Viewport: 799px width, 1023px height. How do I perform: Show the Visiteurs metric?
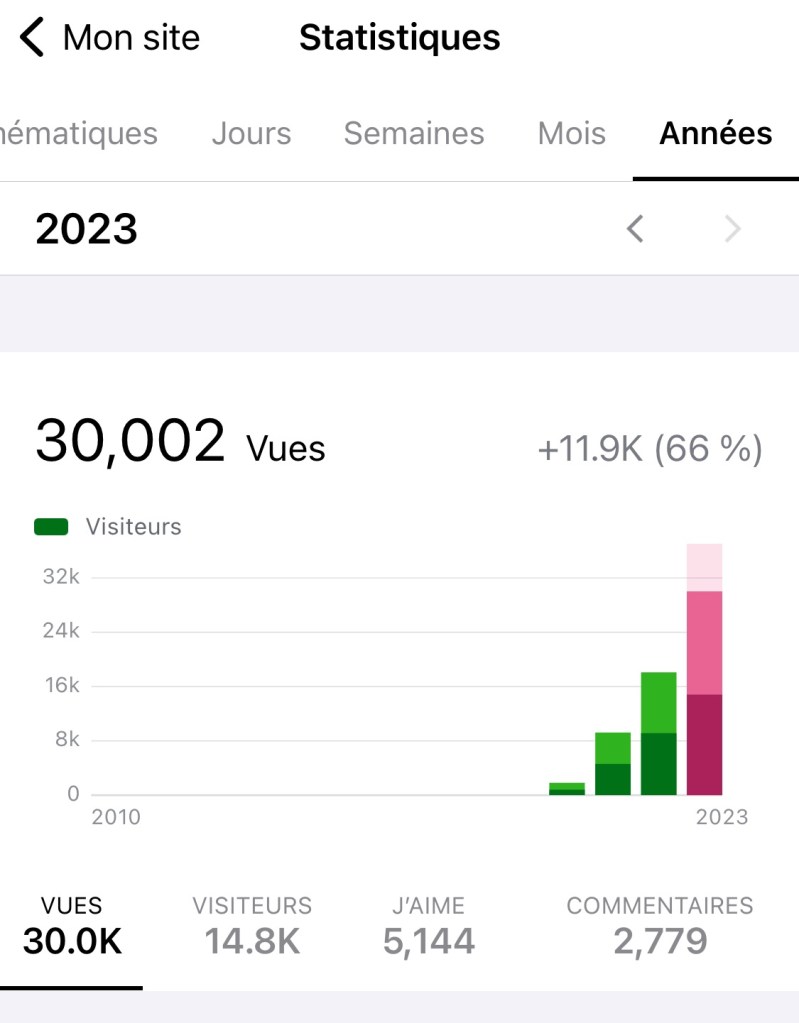click(252, 925)
